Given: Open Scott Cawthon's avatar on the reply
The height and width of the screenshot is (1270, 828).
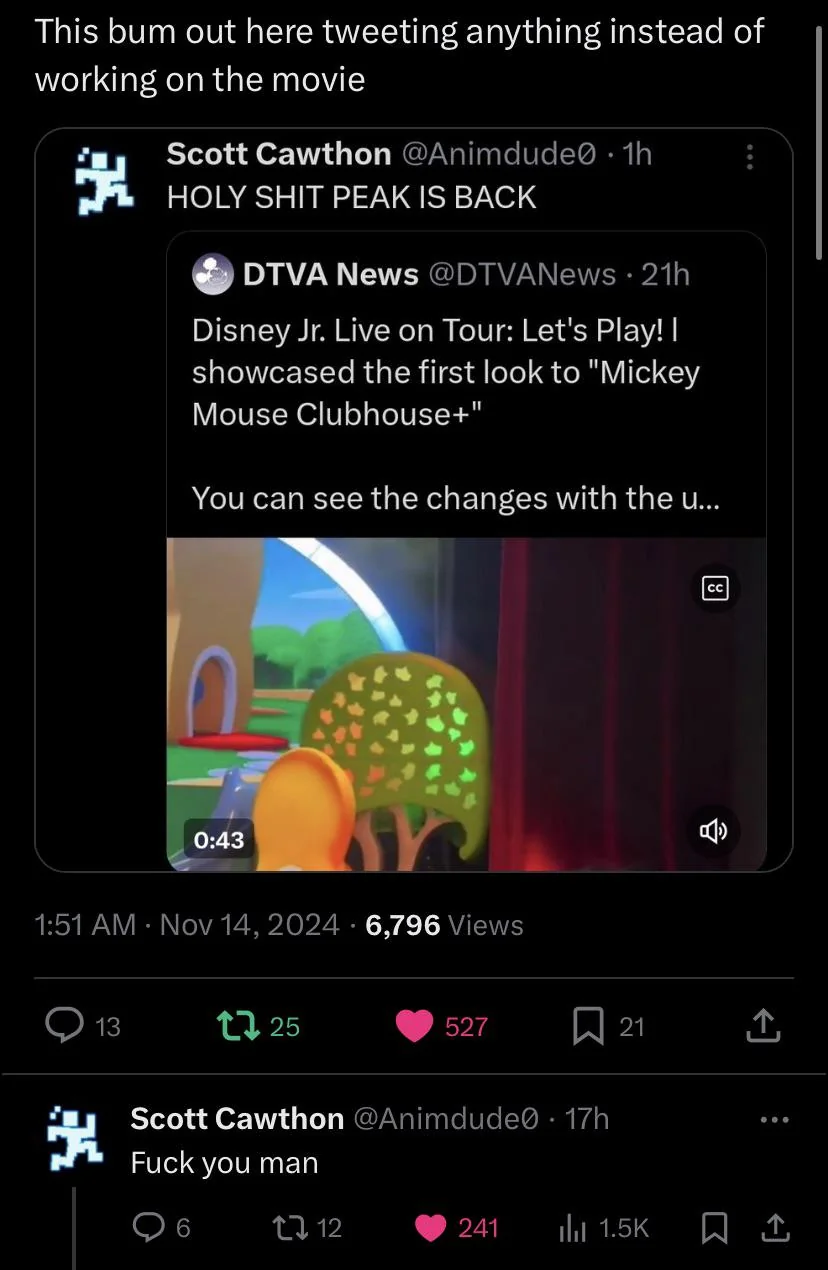Looking at the screenshot, I should 76,1137.
